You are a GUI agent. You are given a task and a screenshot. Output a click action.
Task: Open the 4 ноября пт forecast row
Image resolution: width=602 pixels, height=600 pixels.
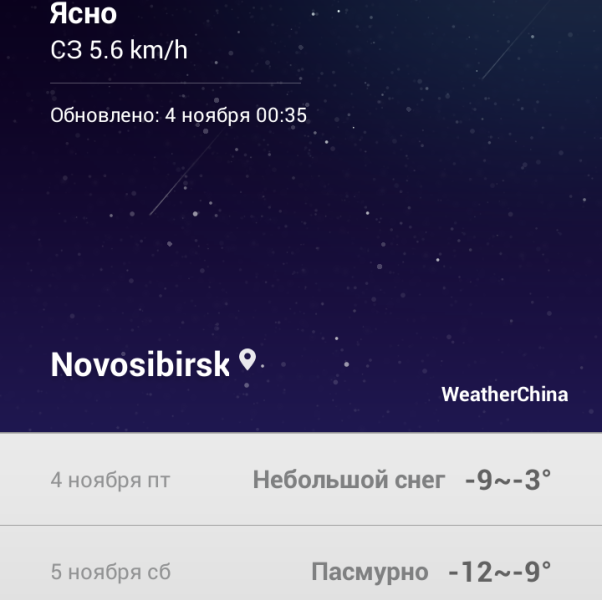click(x=300, y=480)
